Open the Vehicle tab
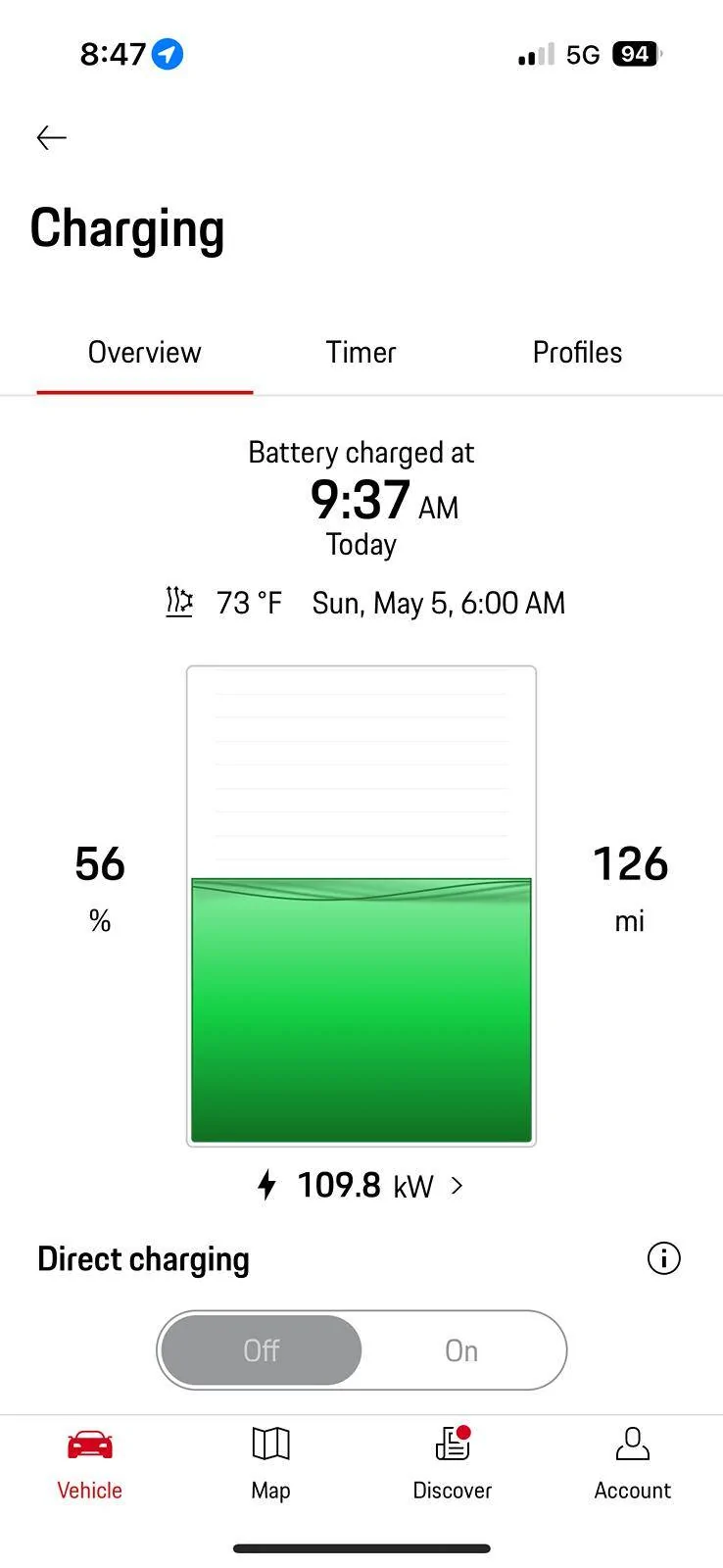 click(90, 1465)
